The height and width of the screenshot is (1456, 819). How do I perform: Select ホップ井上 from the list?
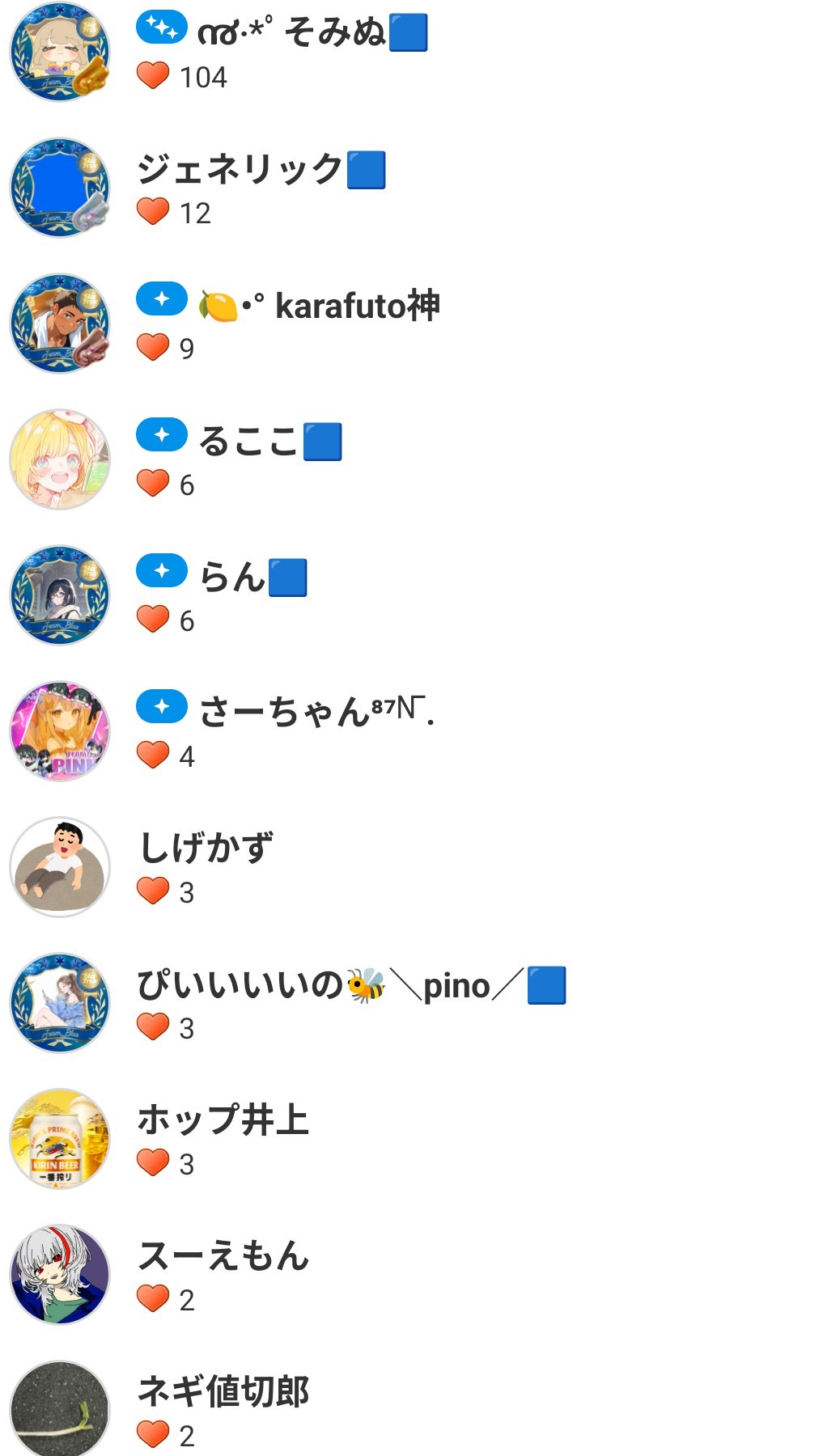(223, 1121)
